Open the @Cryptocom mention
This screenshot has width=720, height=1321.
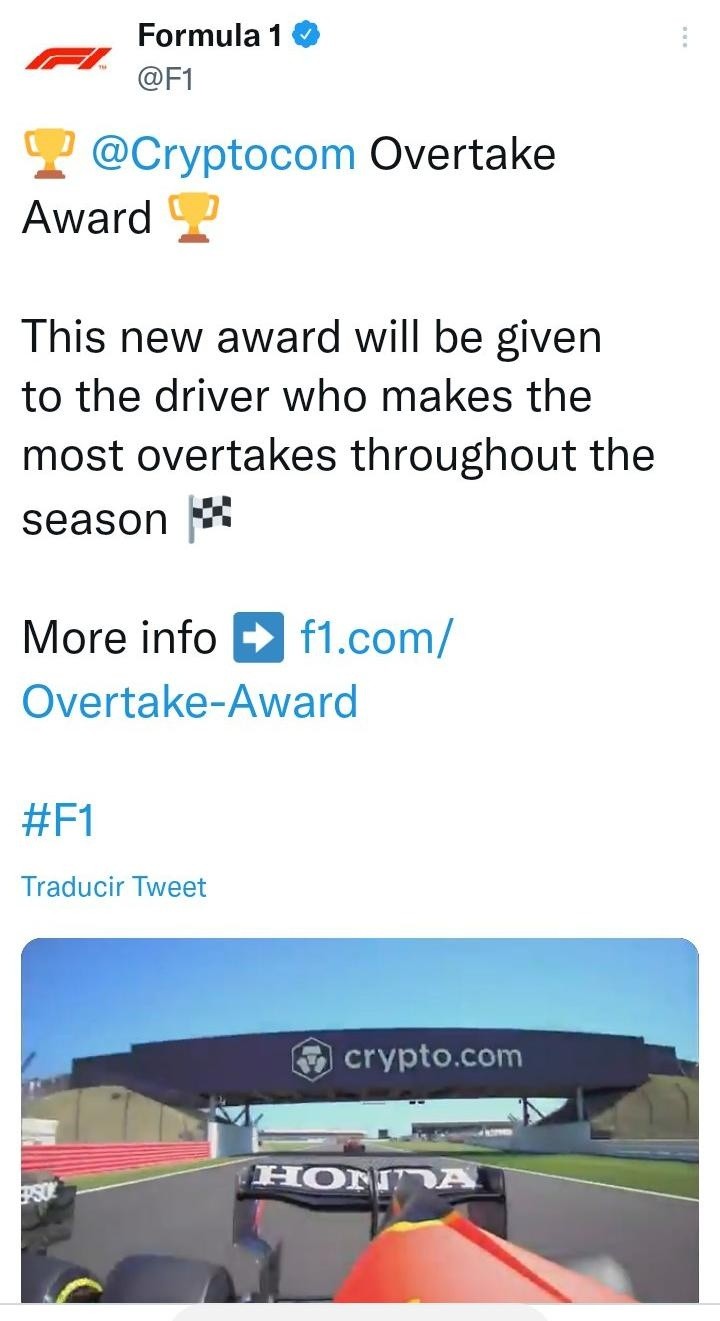click(223, 155)
